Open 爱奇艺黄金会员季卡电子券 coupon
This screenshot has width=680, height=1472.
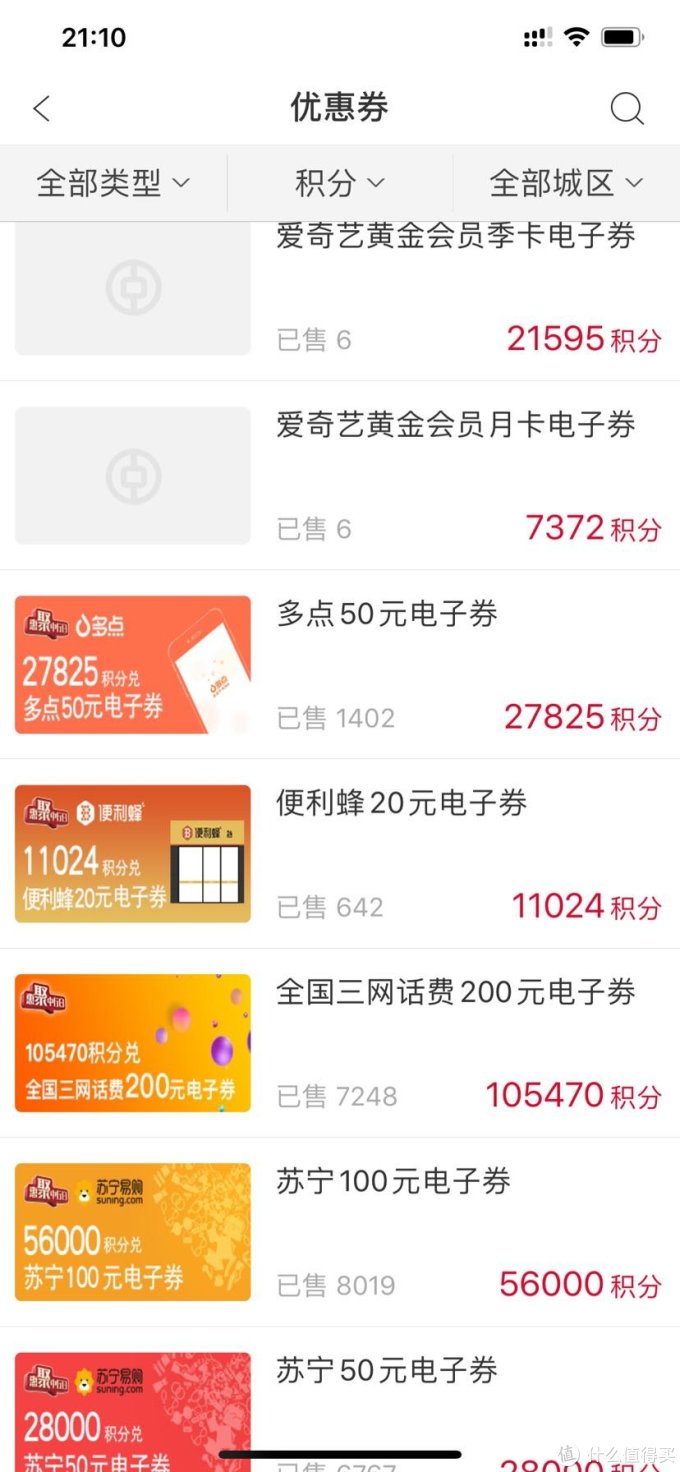point(455,237)
